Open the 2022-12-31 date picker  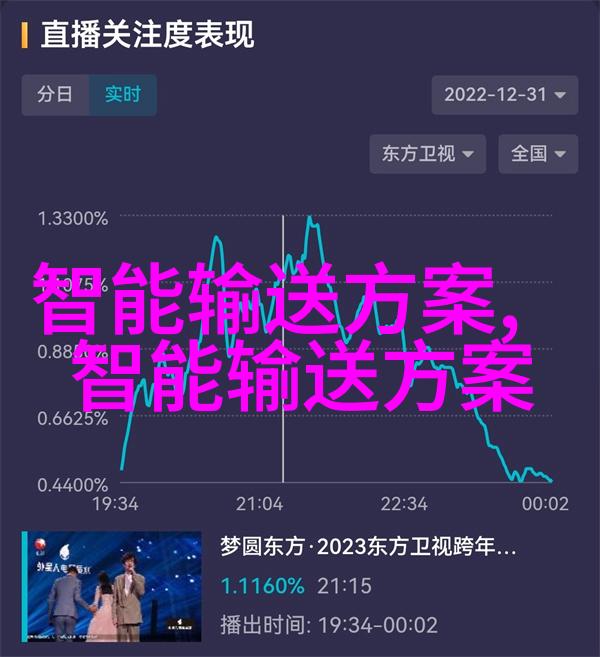pyautogui.click(x=504, y=95)
